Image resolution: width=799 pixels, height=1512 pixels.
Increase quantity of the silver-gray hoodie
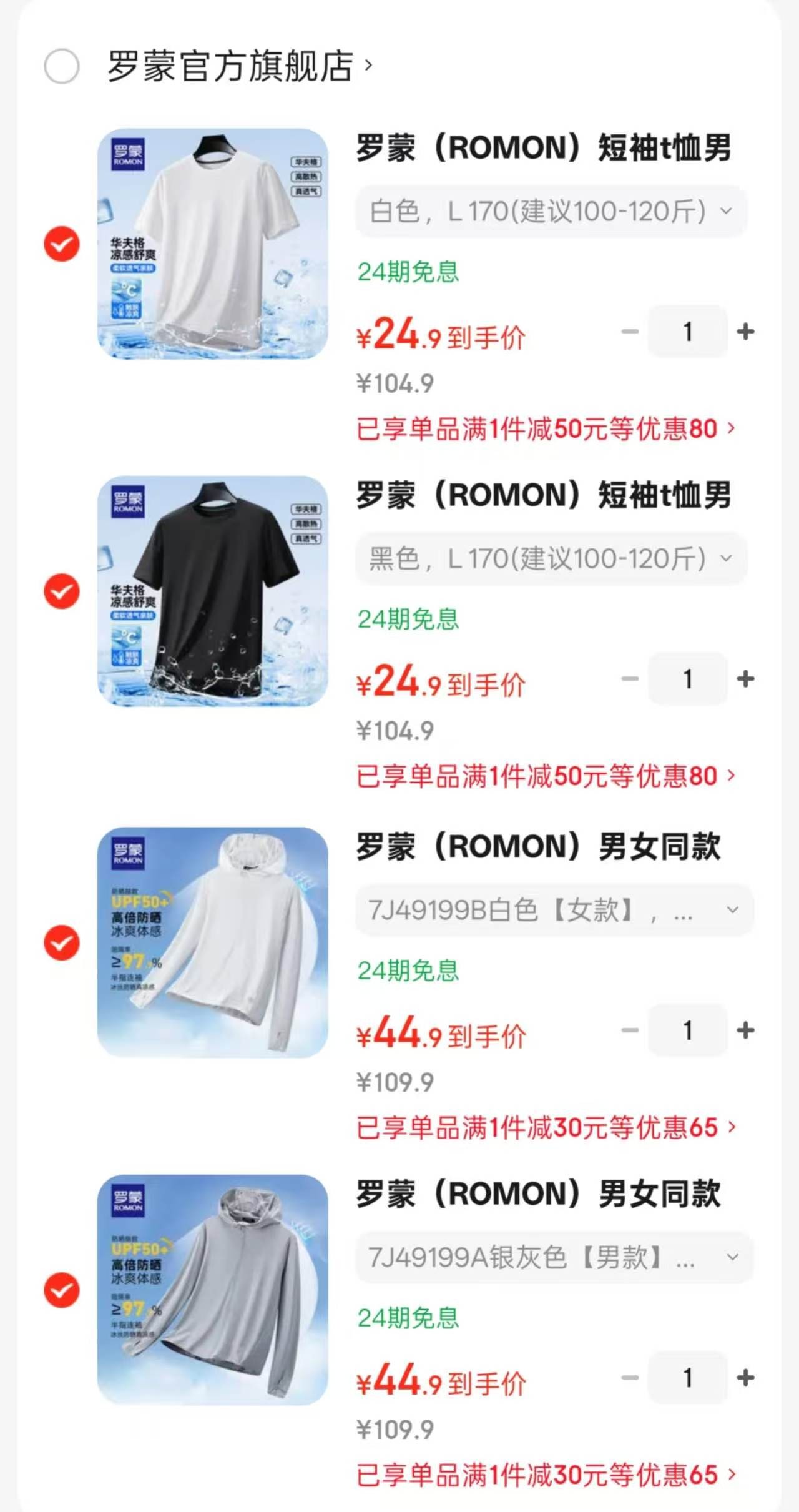(x=745, y=1378)
